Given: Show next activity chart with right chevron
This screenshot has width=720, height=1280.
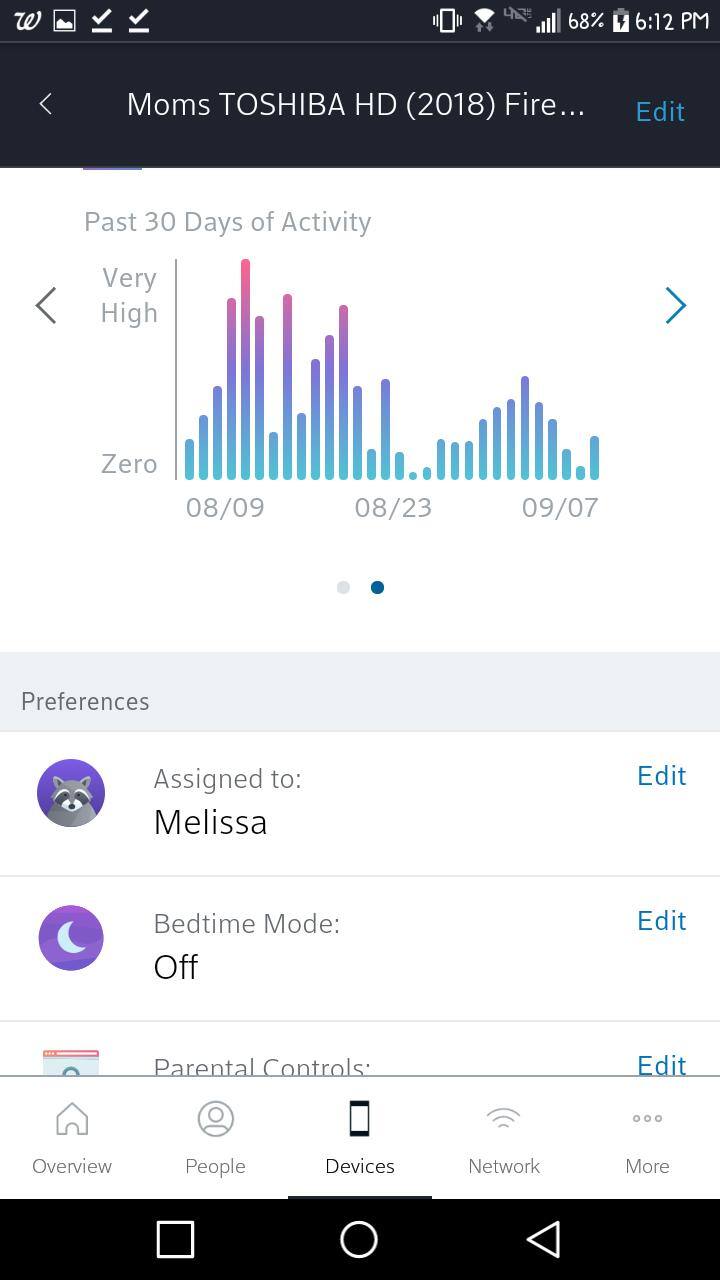Looking at the screenshot, I should pos(675,306).
